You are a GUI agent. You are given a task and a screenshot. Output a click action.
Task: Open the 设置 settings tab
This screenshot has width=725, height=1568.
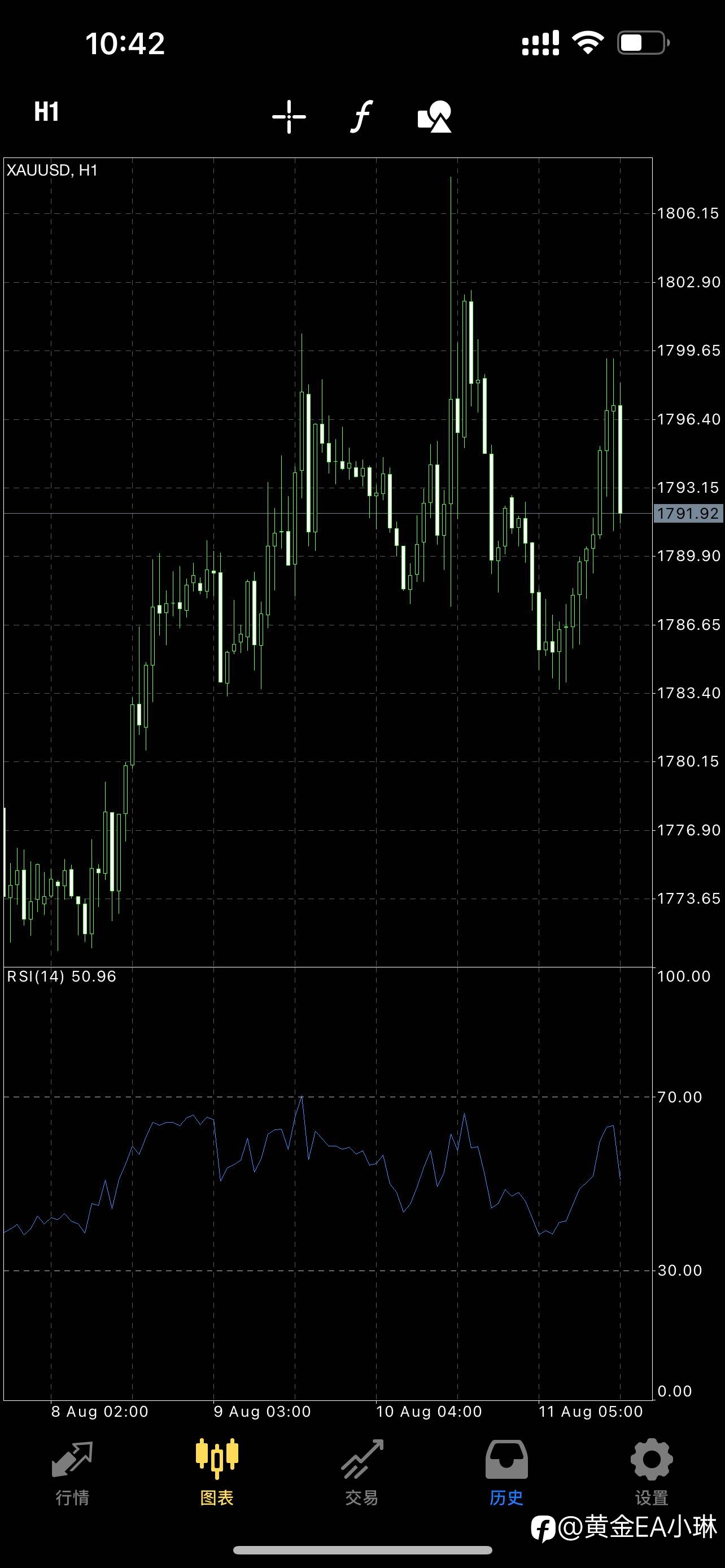652,1473
